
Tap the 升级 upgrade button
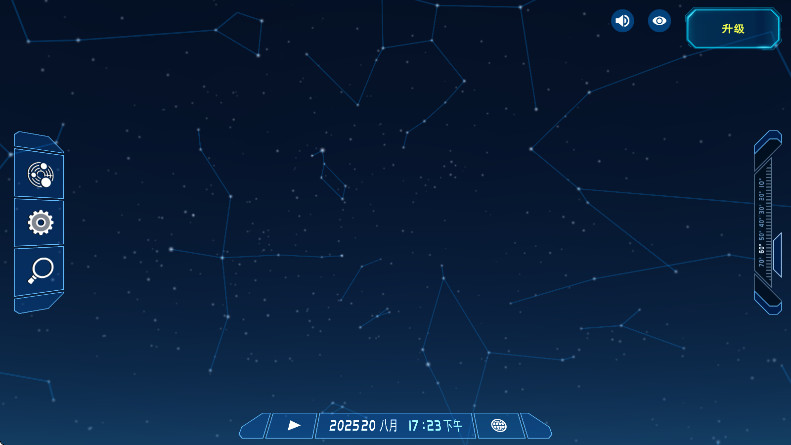pyautogui.click(x=733, y=29)
